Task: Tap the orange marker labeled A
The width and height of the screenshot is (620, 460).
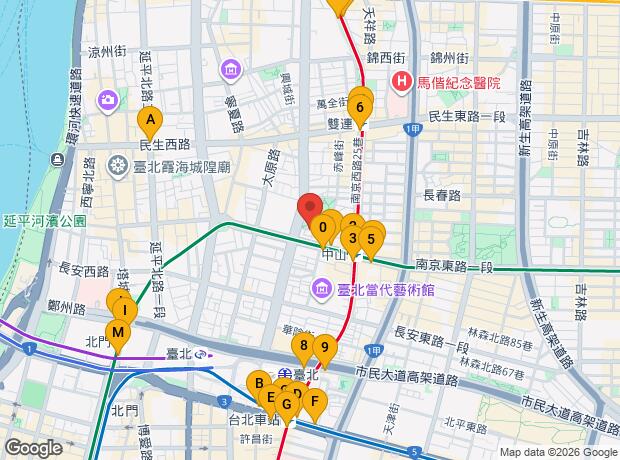Action: coord(150,122)
